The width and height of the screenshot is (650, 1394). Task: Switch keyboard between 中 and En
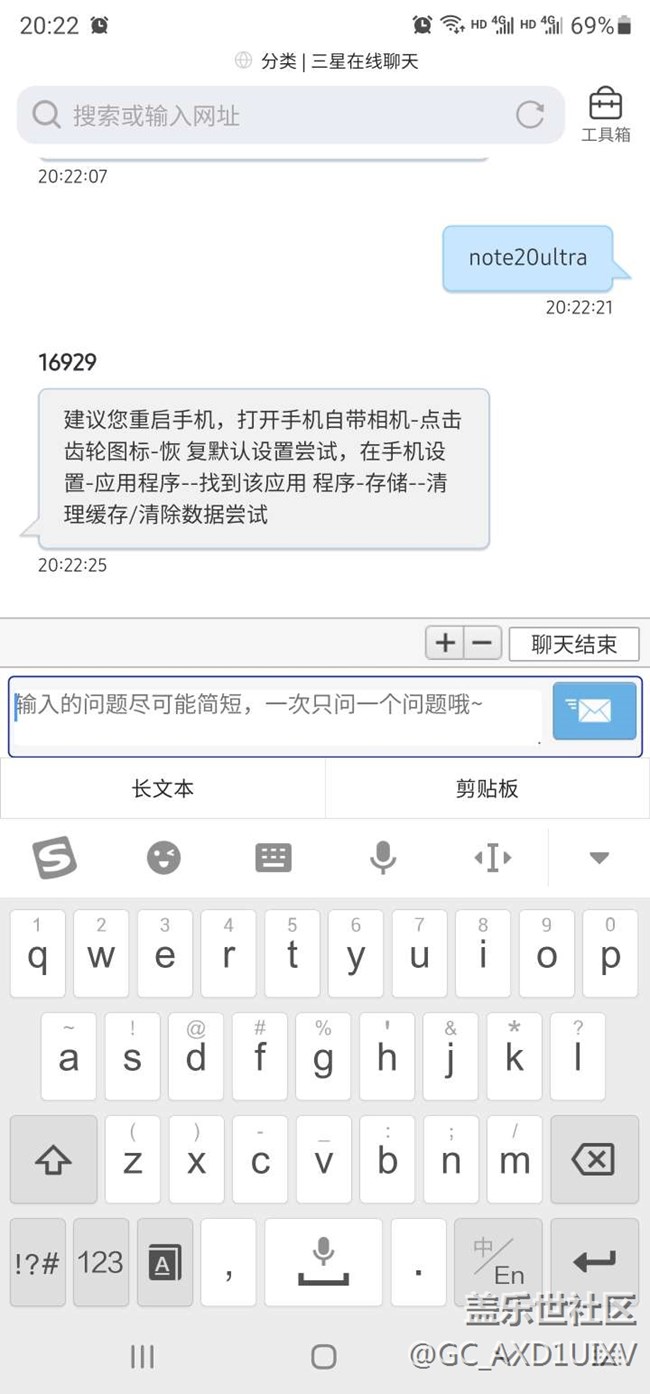coord(497,1262)
